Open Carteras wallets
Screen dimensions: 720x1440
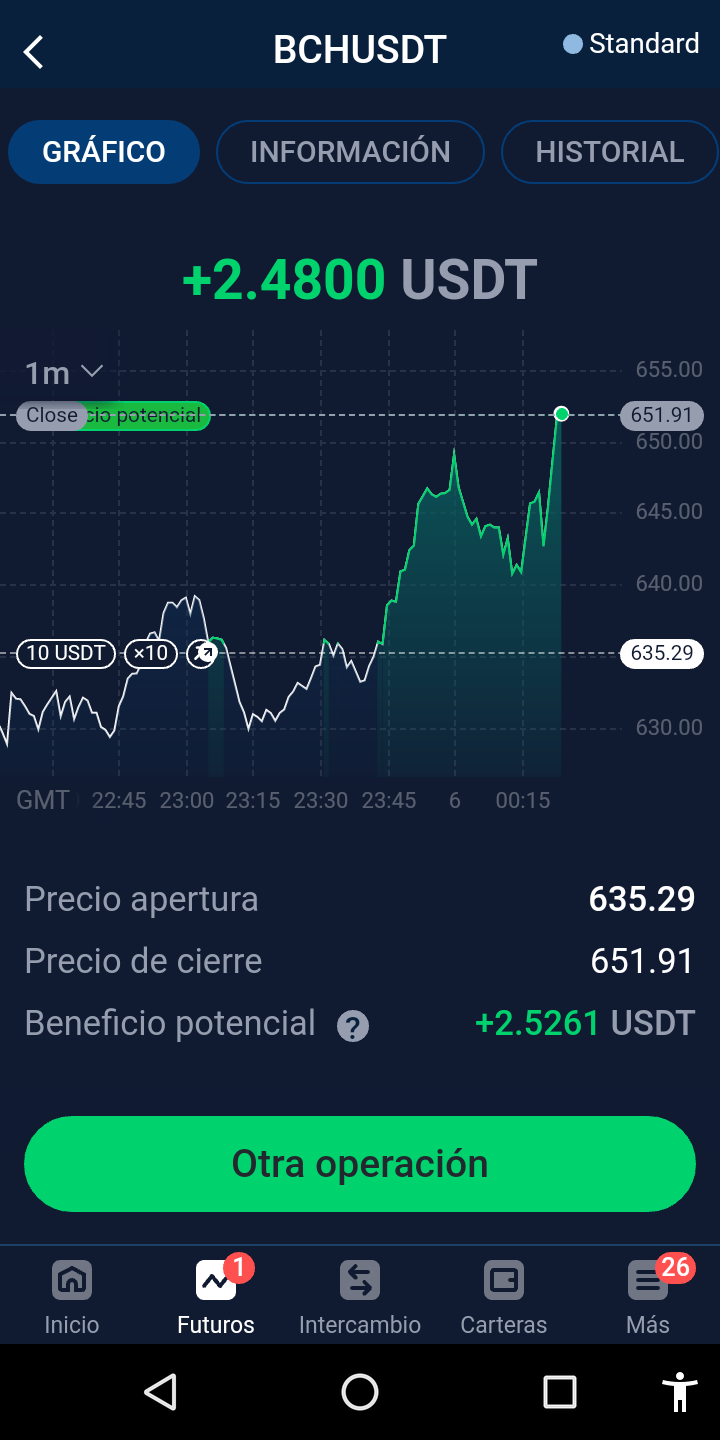tap(504, 1297)
